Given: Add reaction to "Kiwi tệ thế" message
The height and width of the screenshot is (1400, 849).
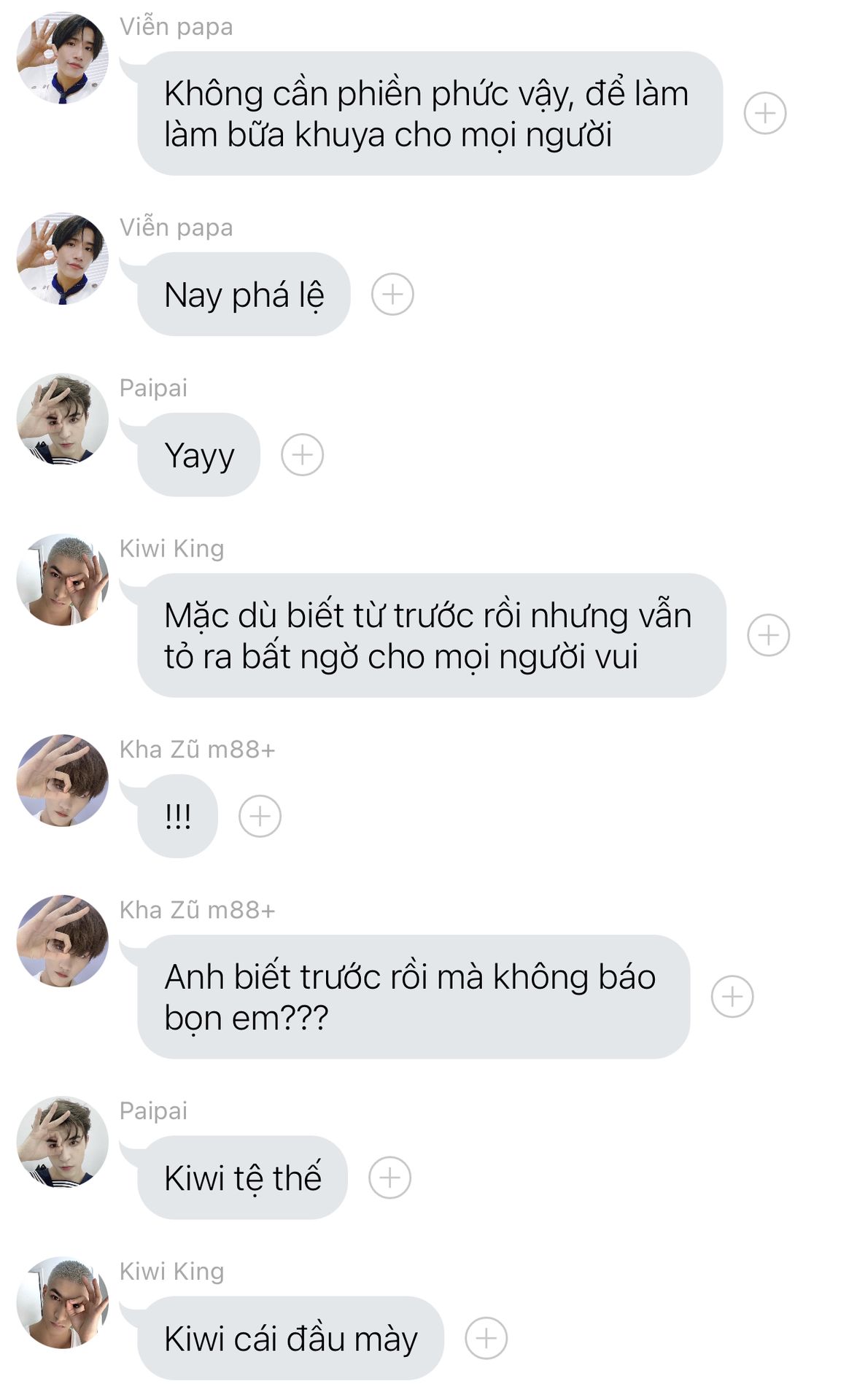Looking at the screenshot, I should point(389,1178).
